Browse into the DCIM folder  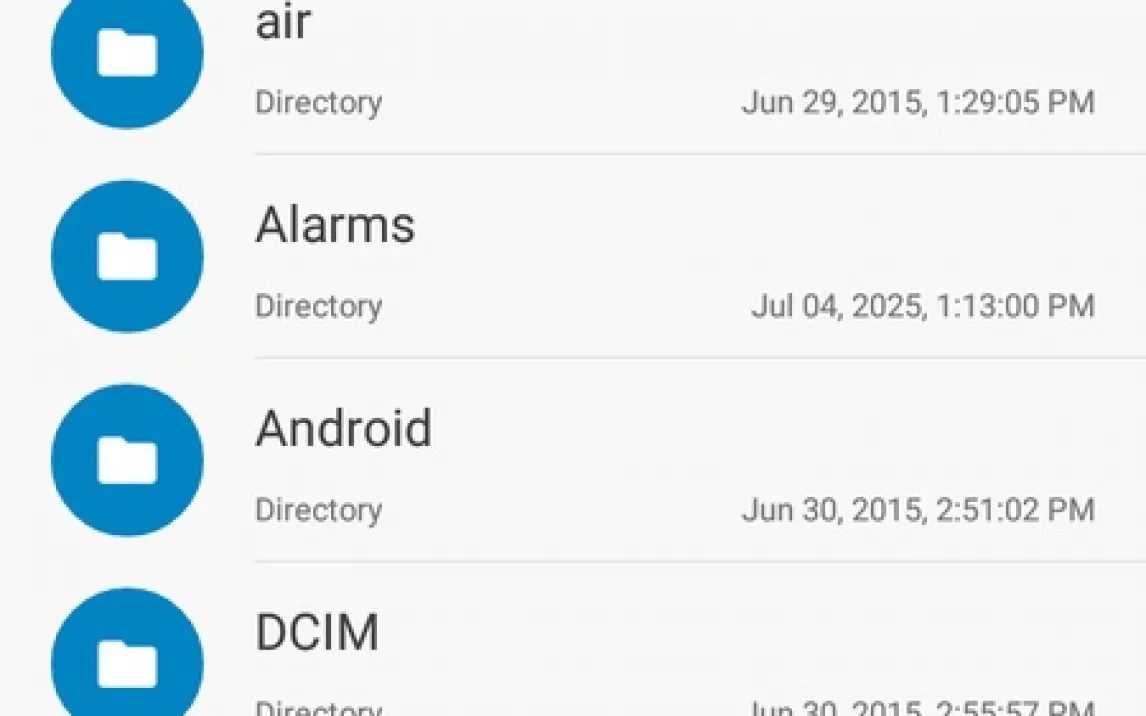pos(317,634)
